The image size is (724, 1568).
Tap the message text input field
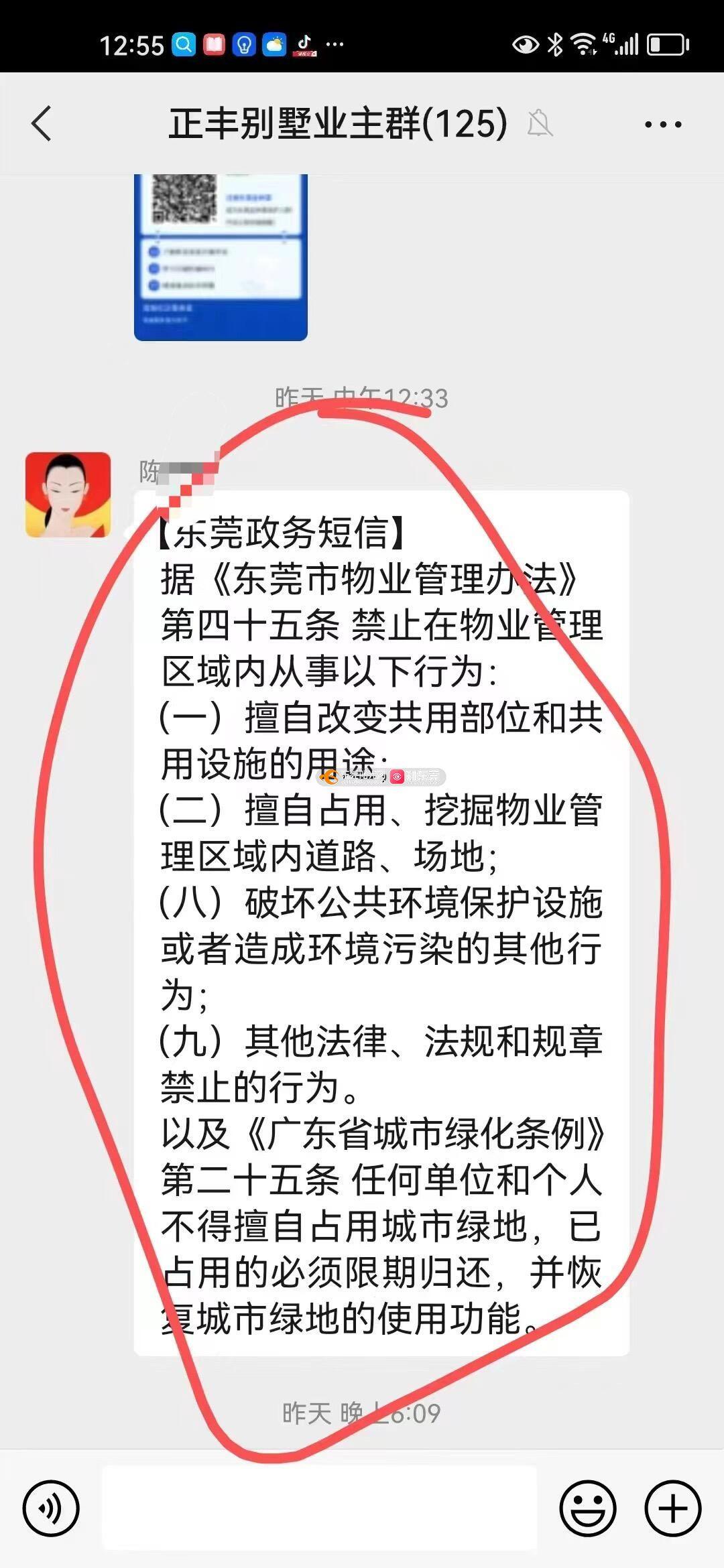coord(319,1508)
